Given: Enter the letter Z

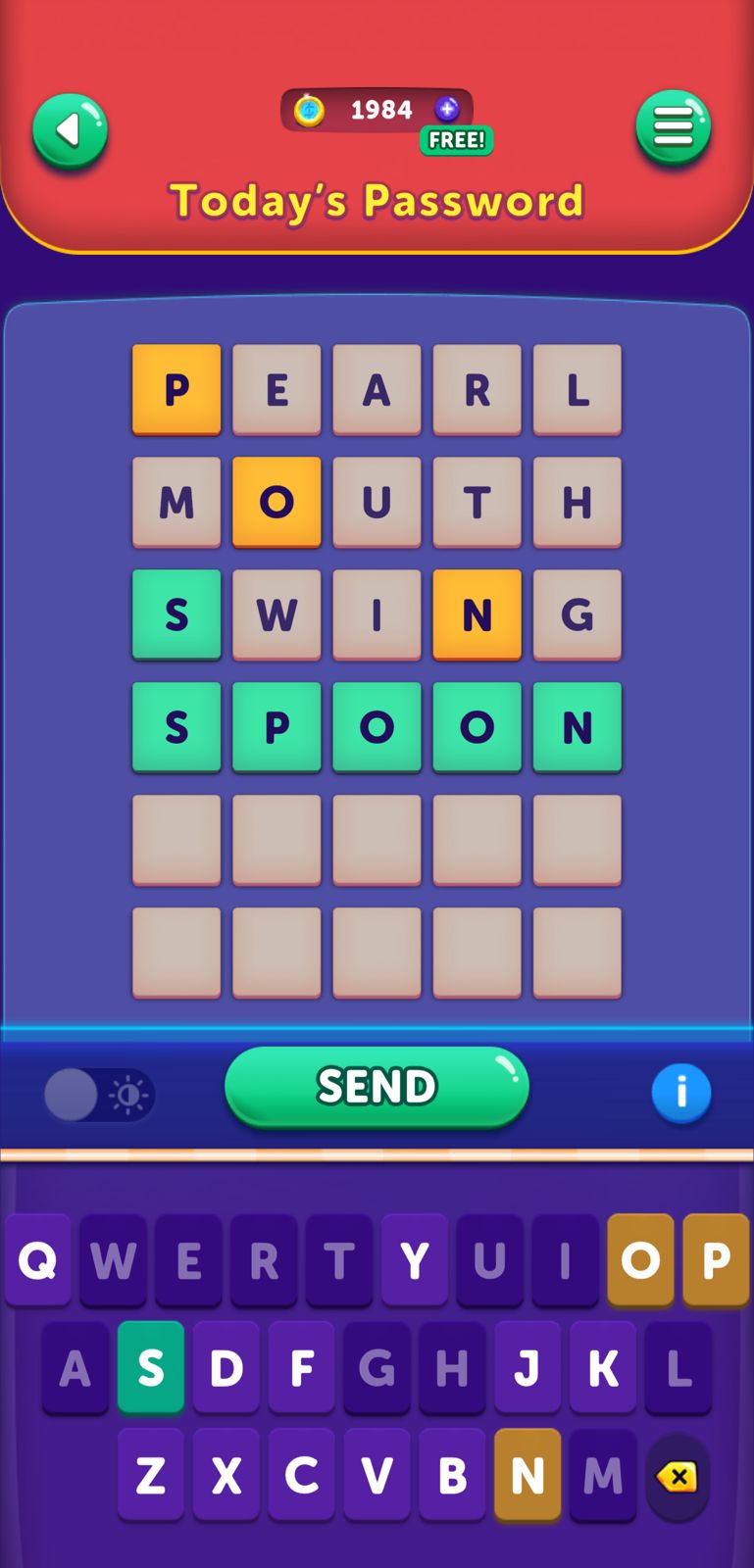Looking at the screenshot, I should (x=151, y=1474).
